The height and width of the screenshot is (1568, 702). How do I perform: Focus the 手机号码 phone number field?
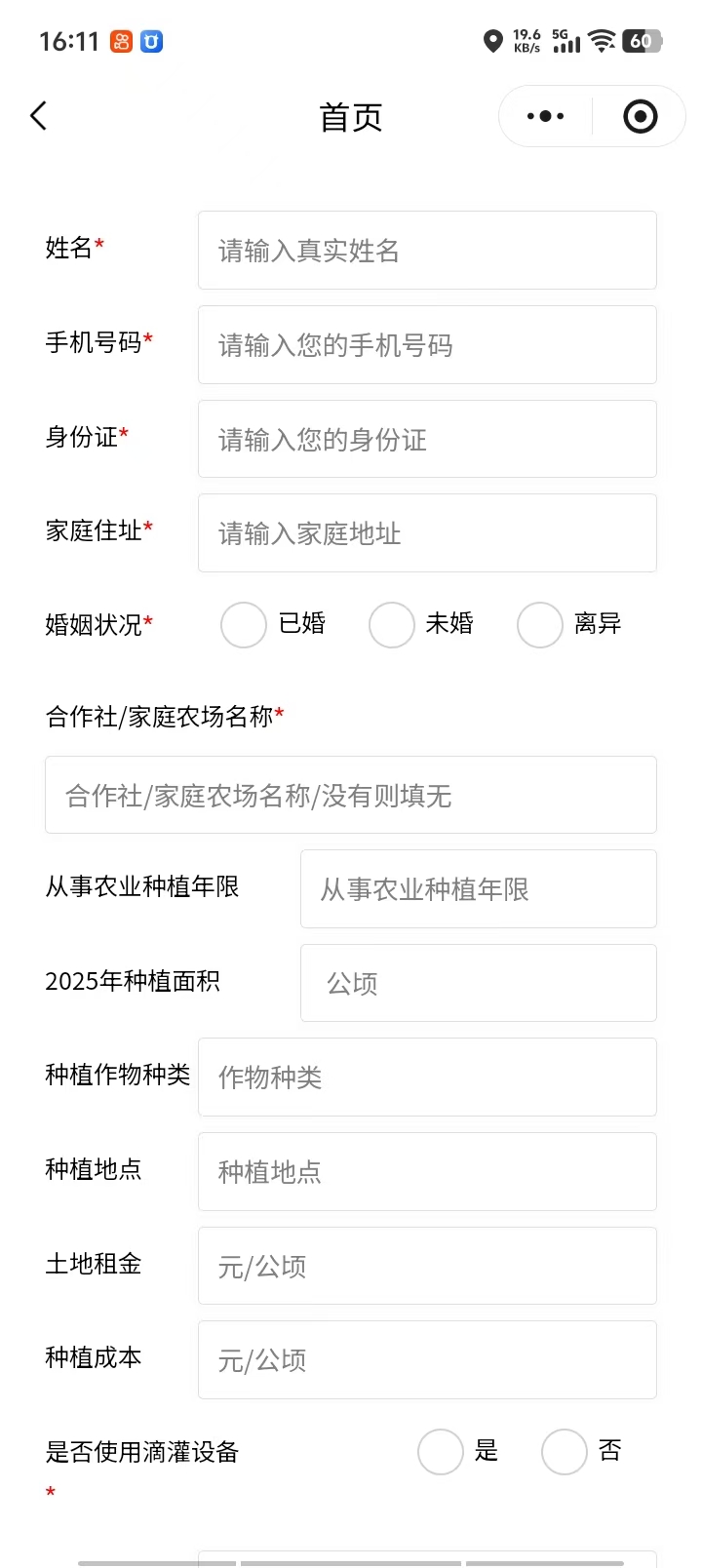pos(427,345)
